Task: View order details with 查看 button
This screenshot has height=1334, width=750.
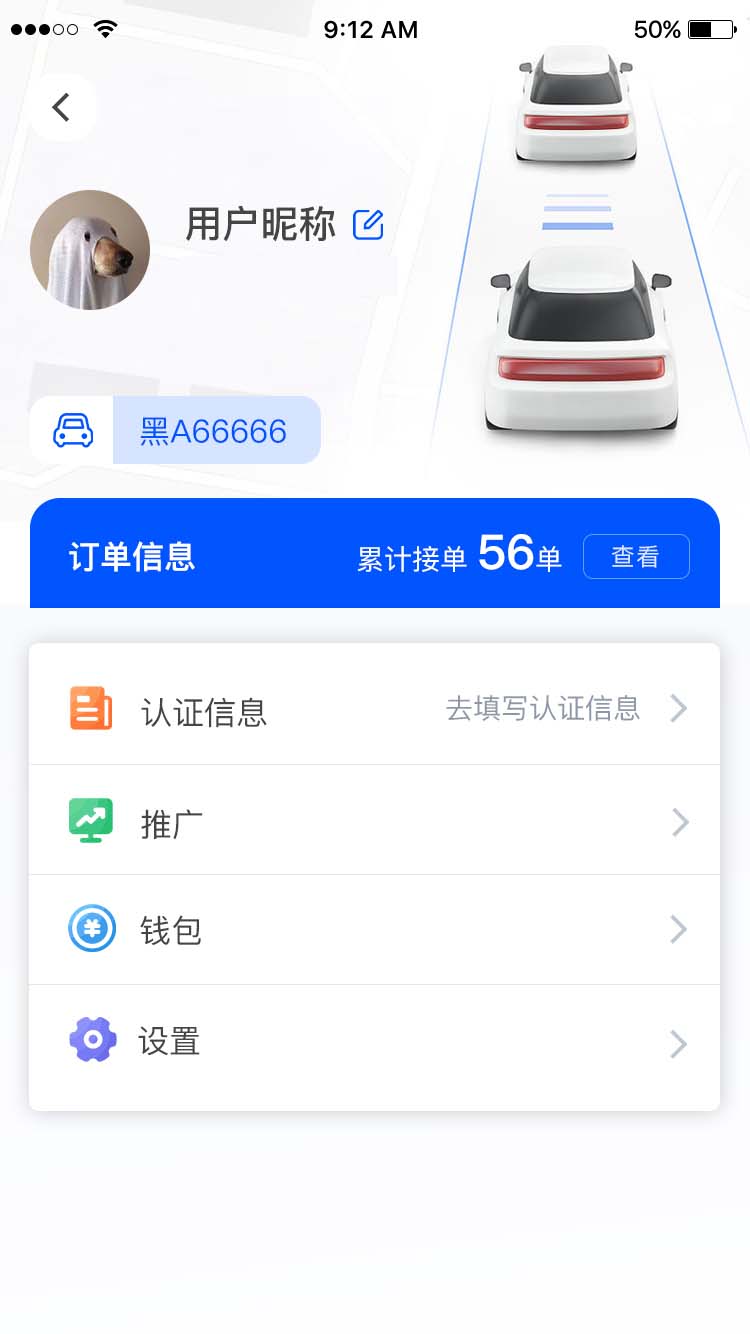Action: pyautogui.click(x=636, y=557)
